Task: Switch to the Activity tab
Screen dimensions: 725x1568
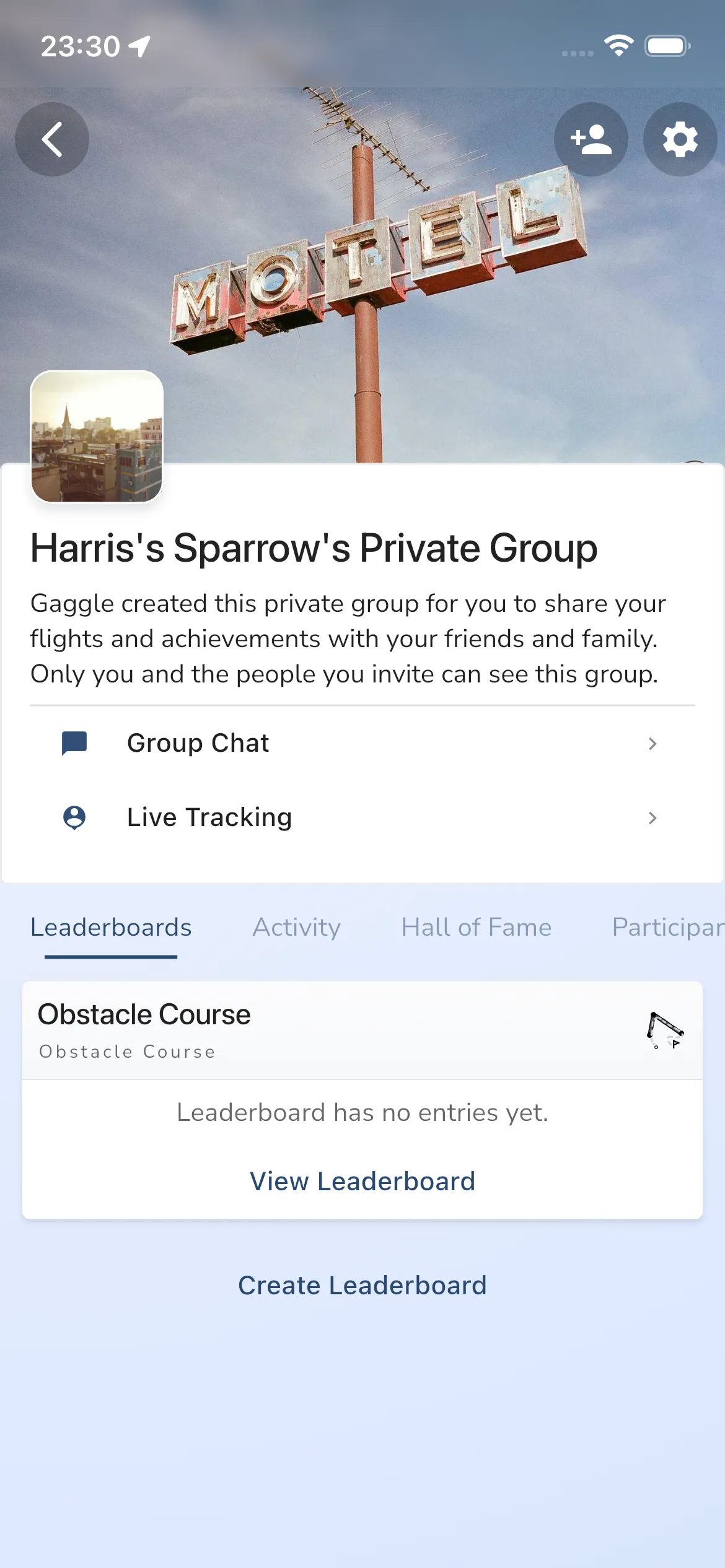Action: tap(296, 927)
